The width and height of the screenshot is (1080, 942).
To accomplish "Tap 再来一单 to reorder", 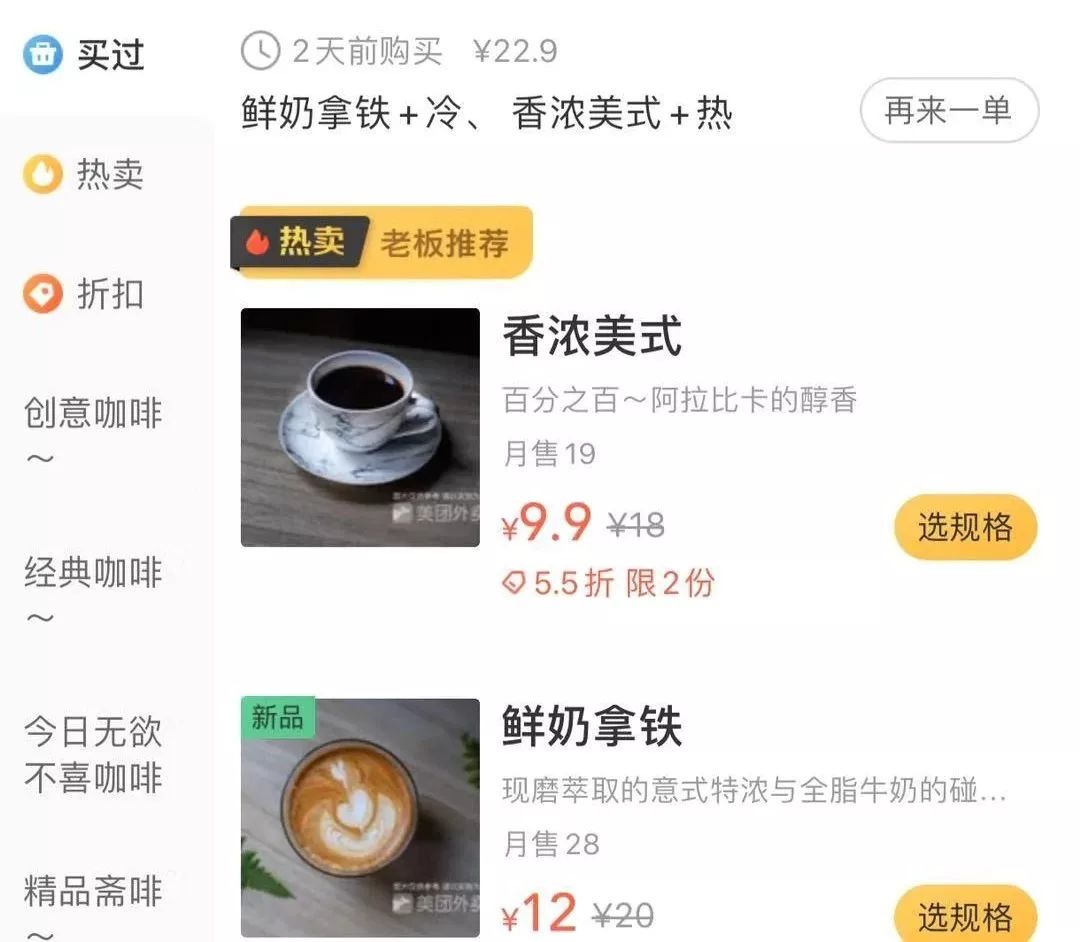I will click(x=948, y=110).
